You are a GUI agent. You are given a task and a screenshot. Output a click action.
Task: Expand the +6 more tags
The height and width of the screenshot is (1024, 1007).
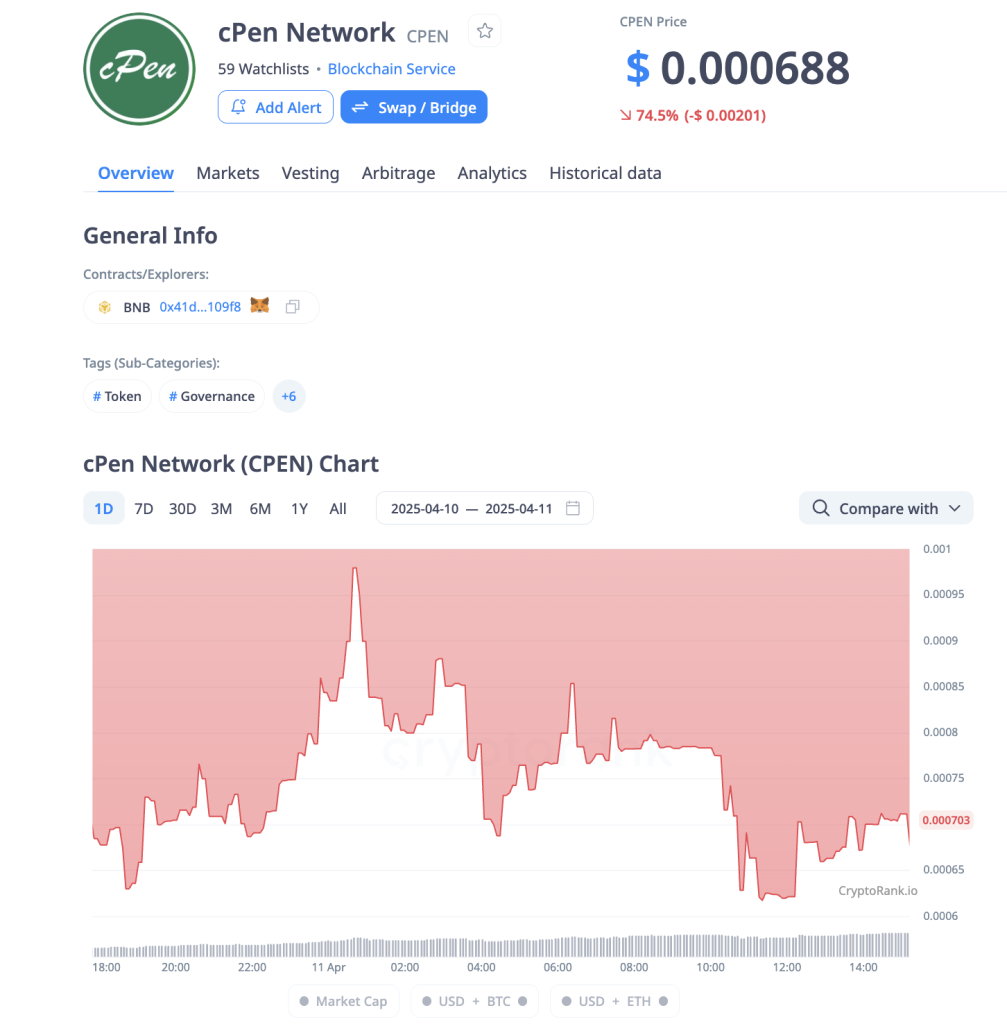click(x=288, y=396)
